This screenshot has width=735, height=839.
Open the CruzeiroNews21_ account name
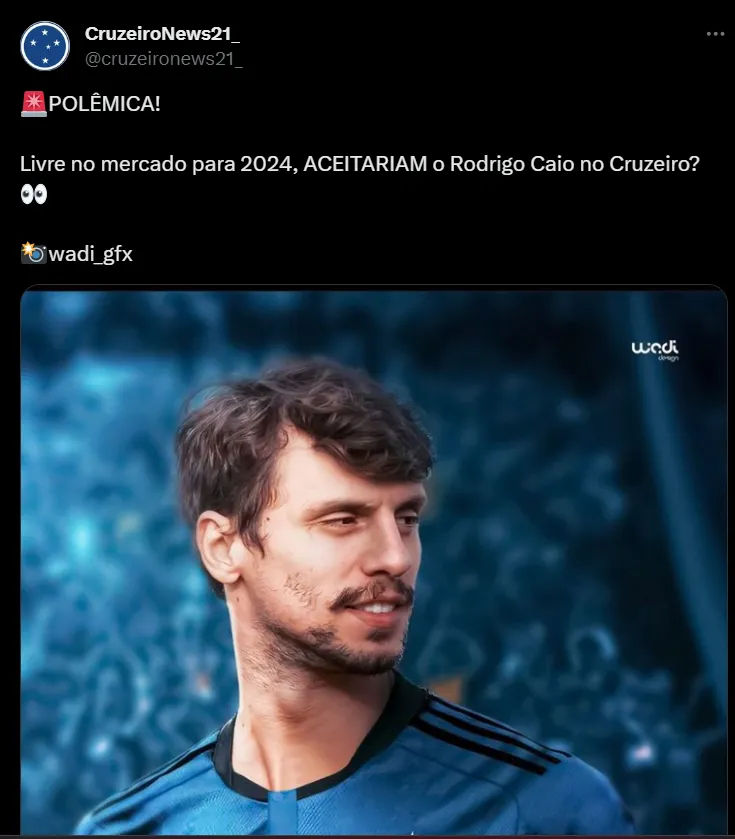(162, 35)
